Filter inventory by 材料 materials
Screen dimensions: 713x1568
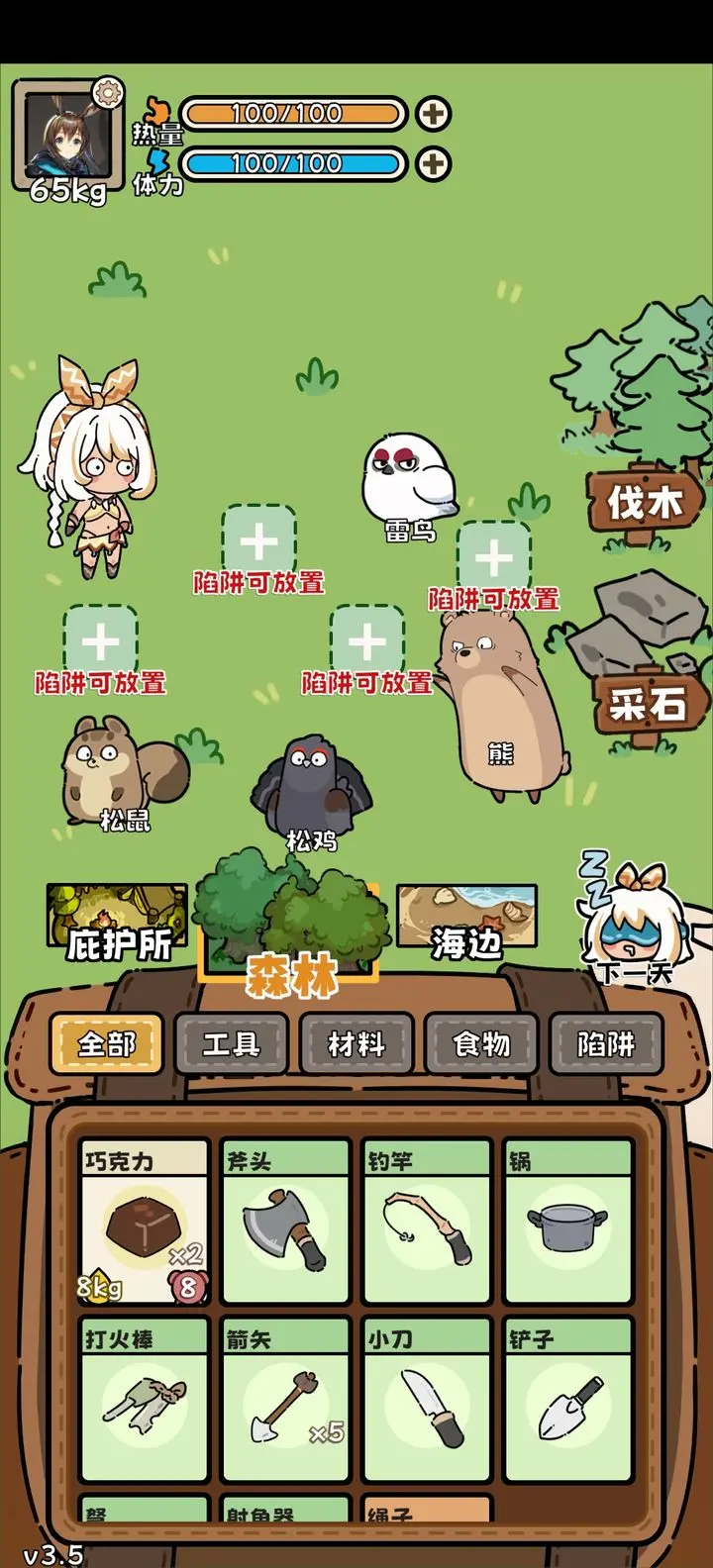(x=356, y=1043)
